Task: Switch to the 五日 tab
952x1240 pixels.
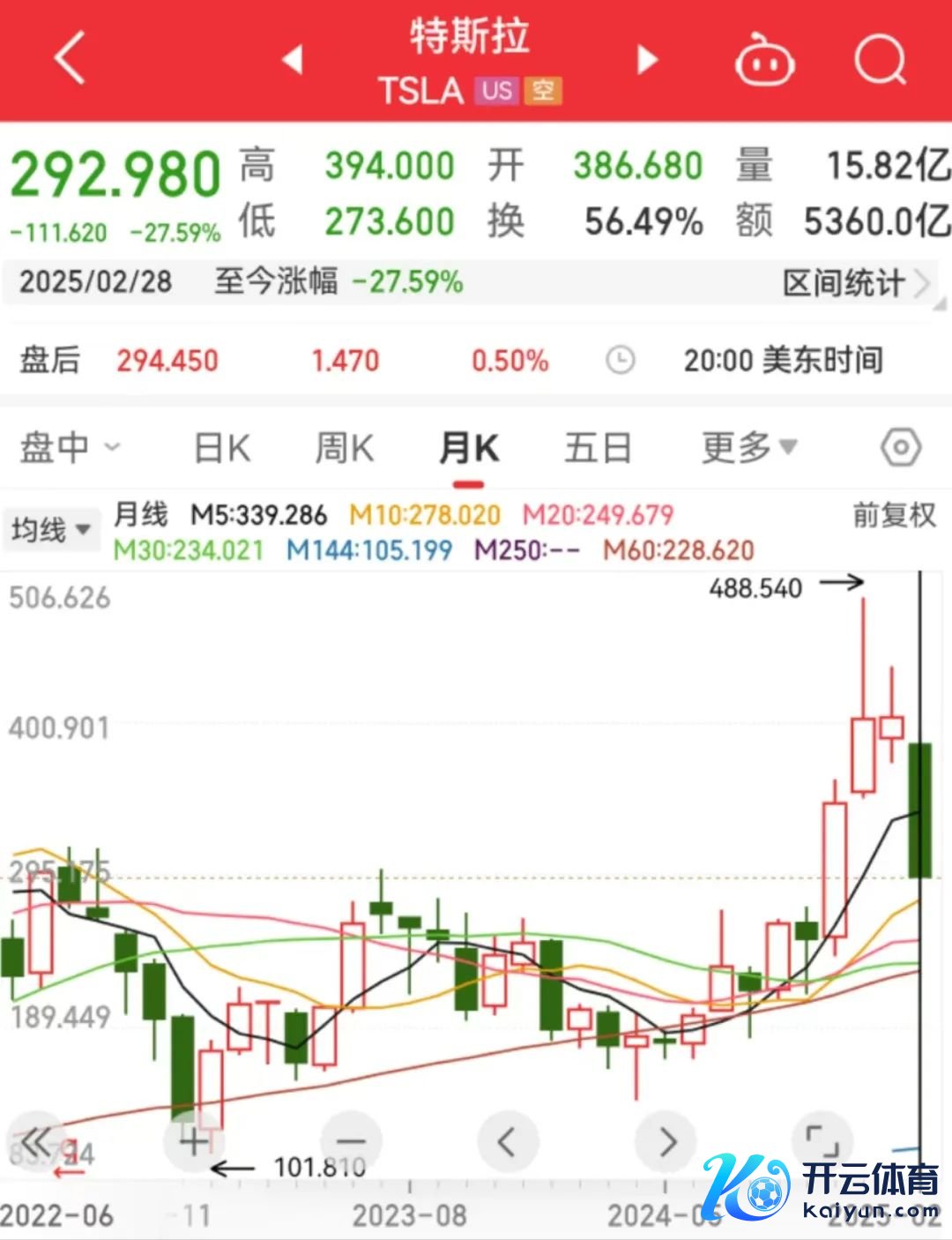Action: pos(598,448)
